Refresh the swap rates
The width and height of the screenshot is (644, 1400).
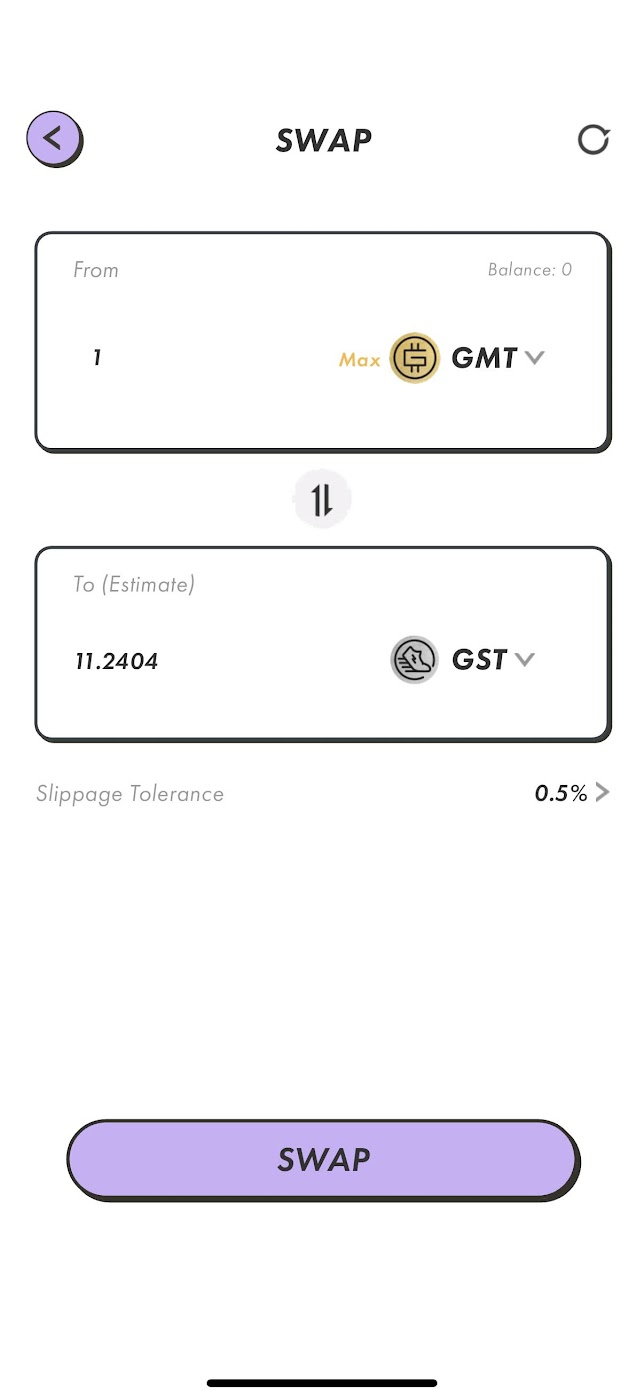tap(593, 140)
